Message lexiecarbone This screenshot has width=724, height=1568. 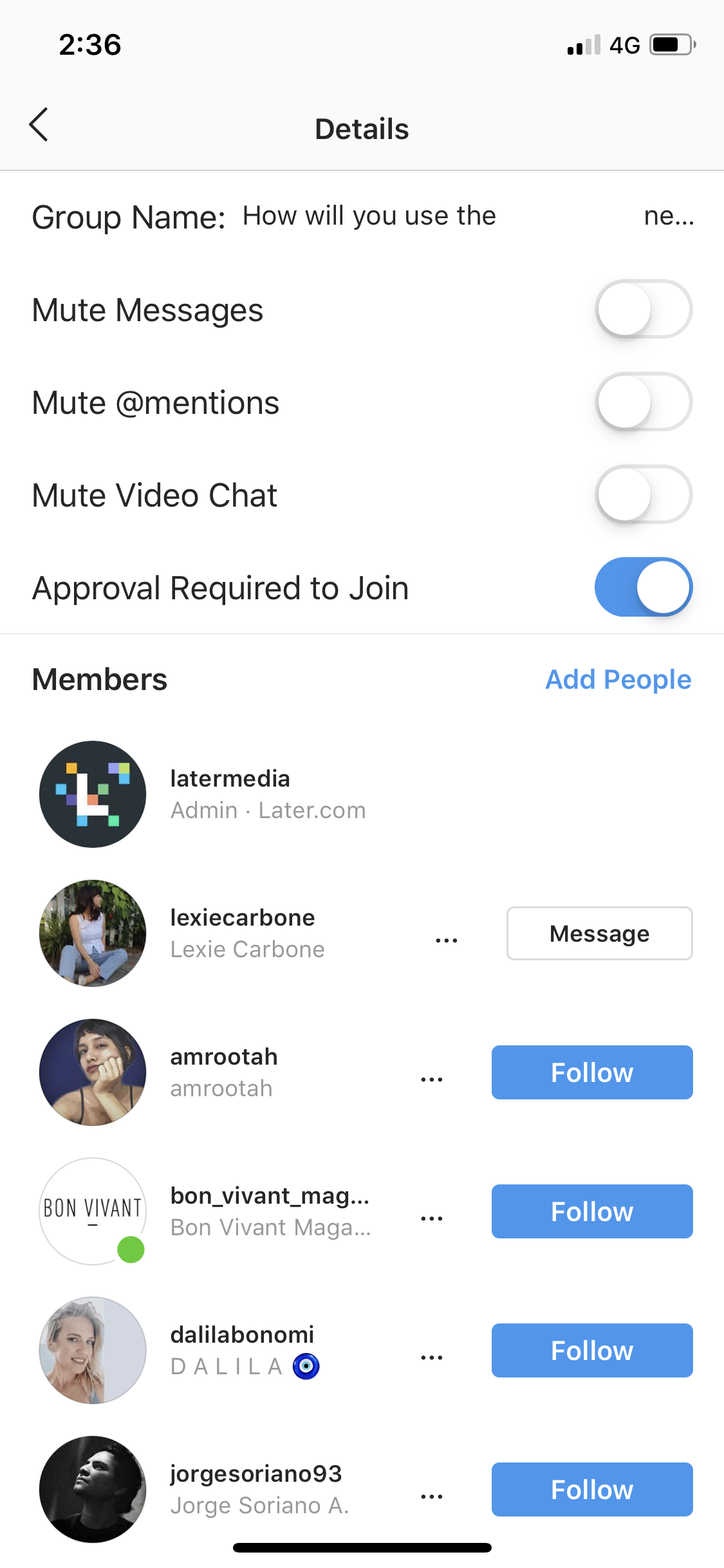point(599,933)
